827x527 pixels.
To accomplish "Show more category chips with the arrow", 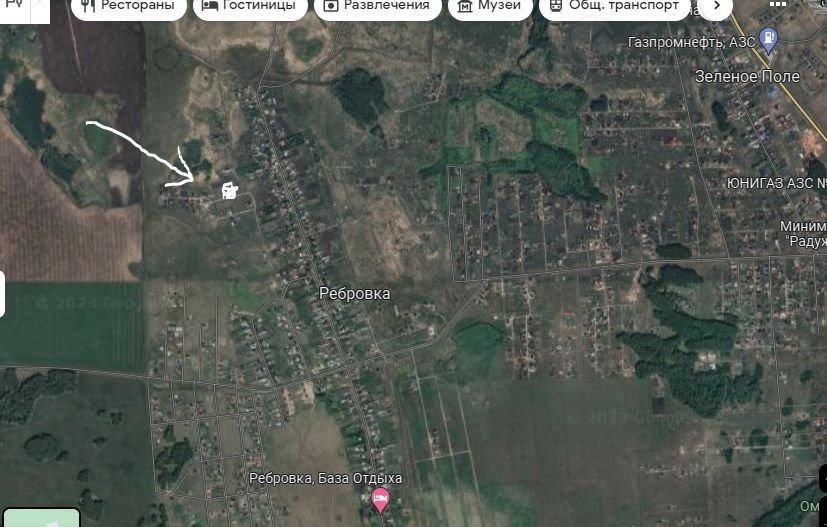I will [x=715, y=6].
